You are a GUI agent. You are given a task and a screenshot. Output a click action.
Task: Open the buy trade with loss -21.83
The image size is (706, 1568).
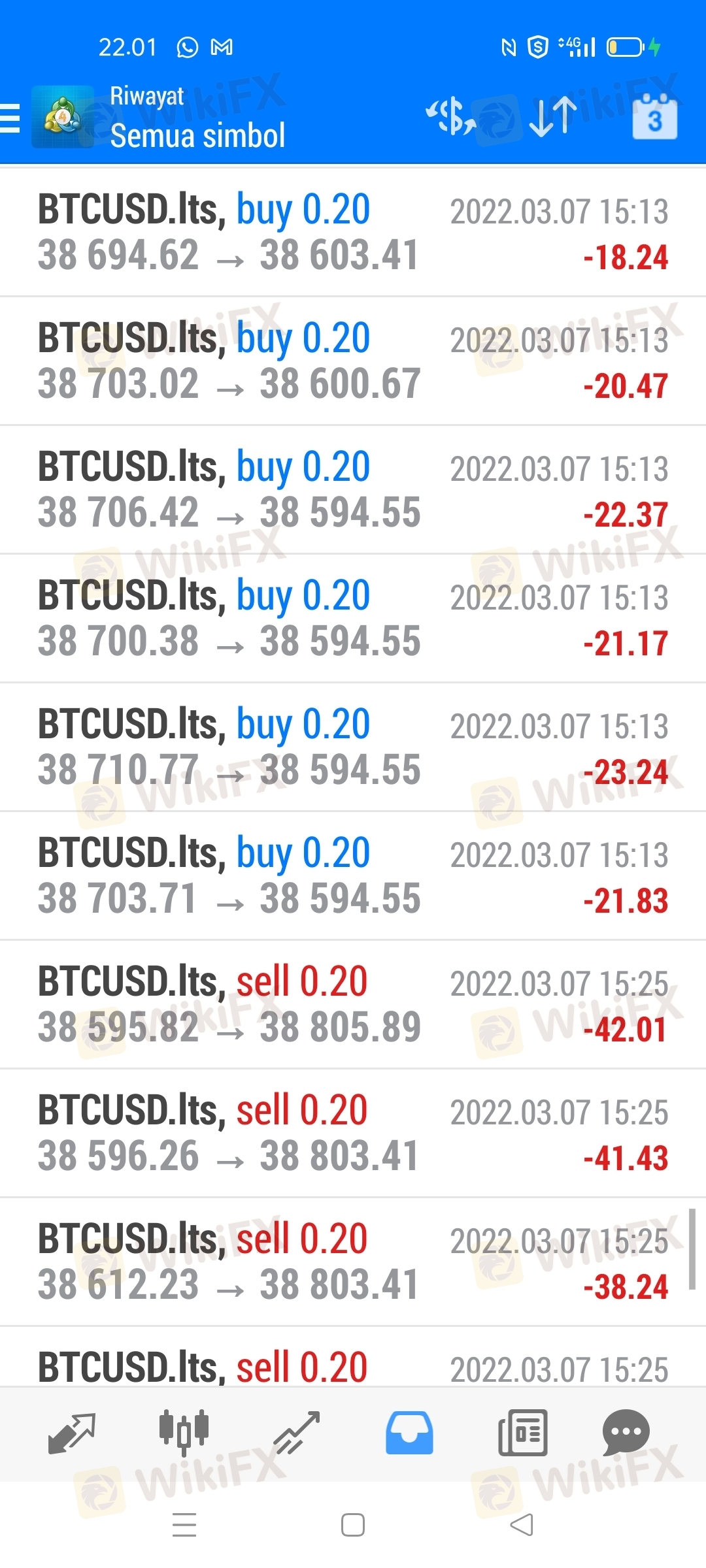point(353,876)
